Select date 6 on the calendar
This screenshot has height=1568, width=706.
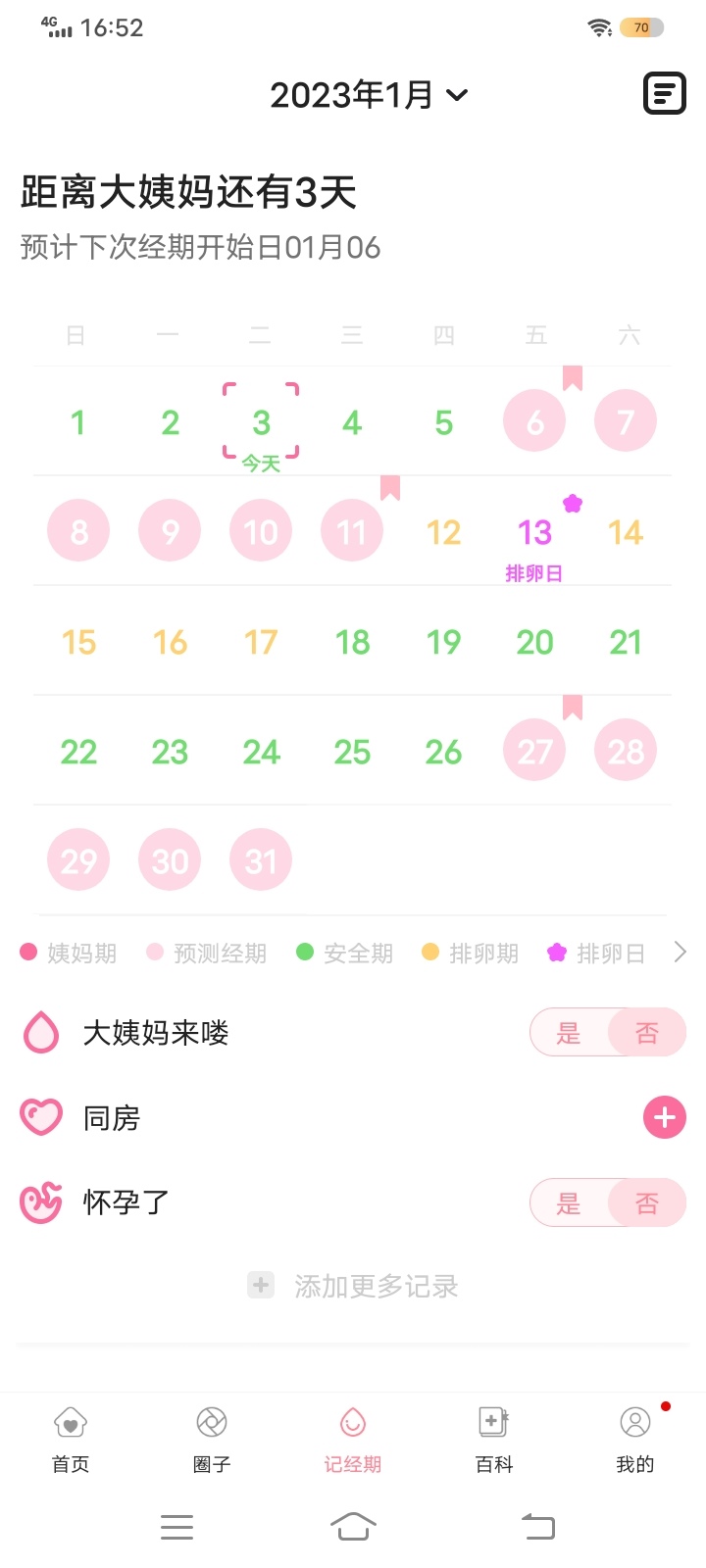[534, 422]
